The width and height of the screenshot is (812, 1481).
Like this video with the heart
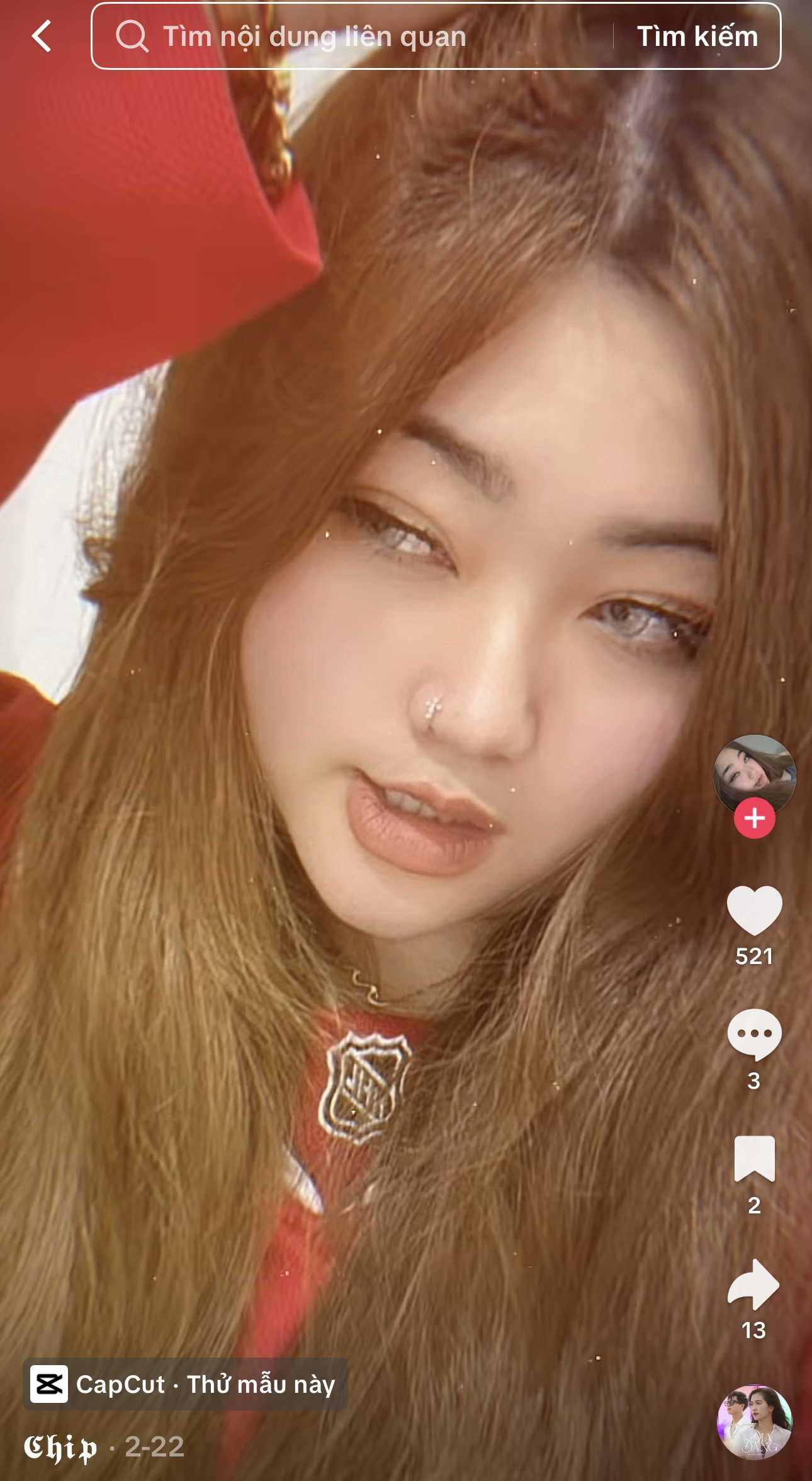click(x=754, y=910)
